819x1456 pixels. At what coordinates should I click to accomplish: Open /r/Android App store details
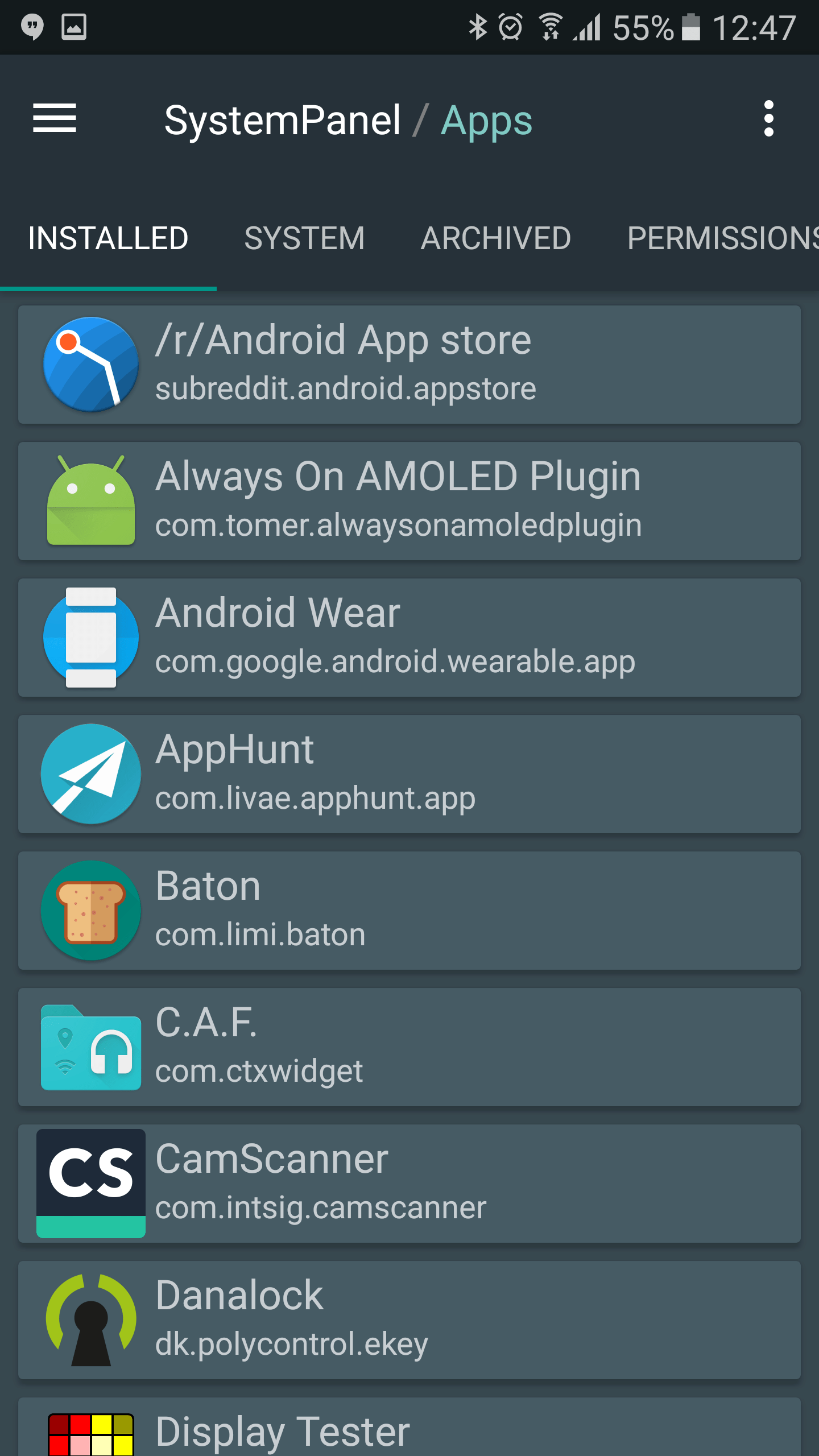click(409, 365)
